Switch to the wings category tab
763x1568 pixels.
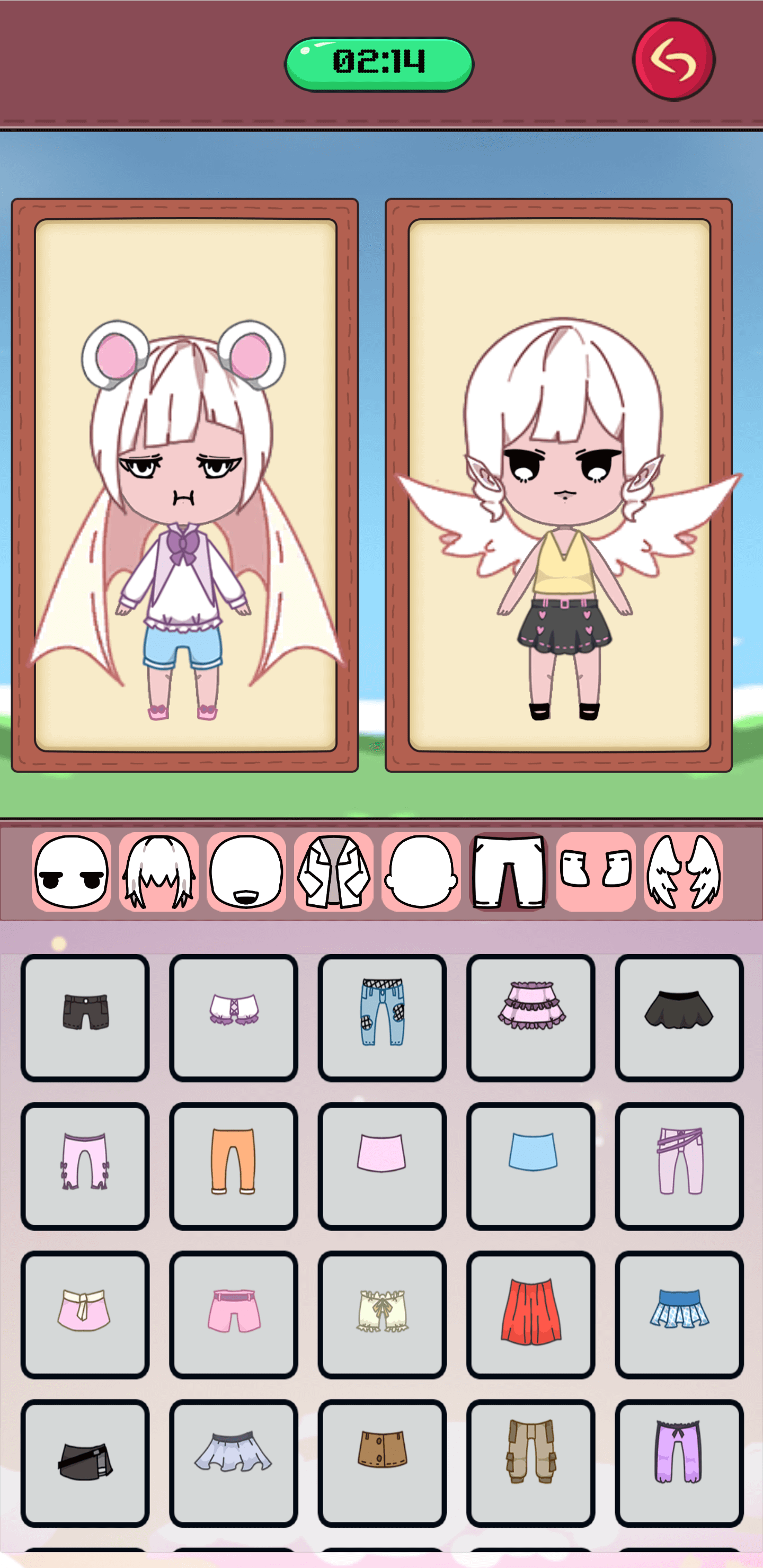click(x=683, y=871)
